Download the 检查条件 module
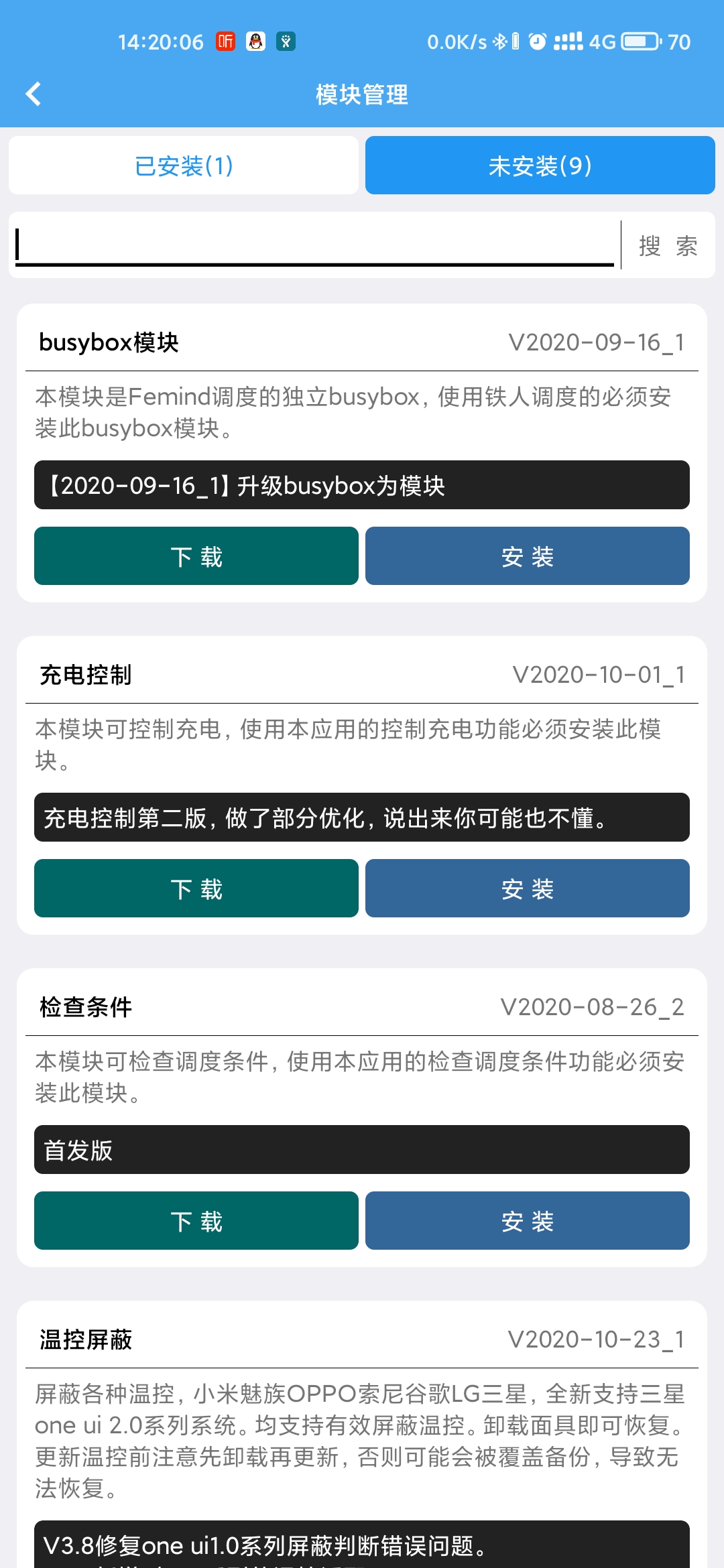 pos(196,1221)
